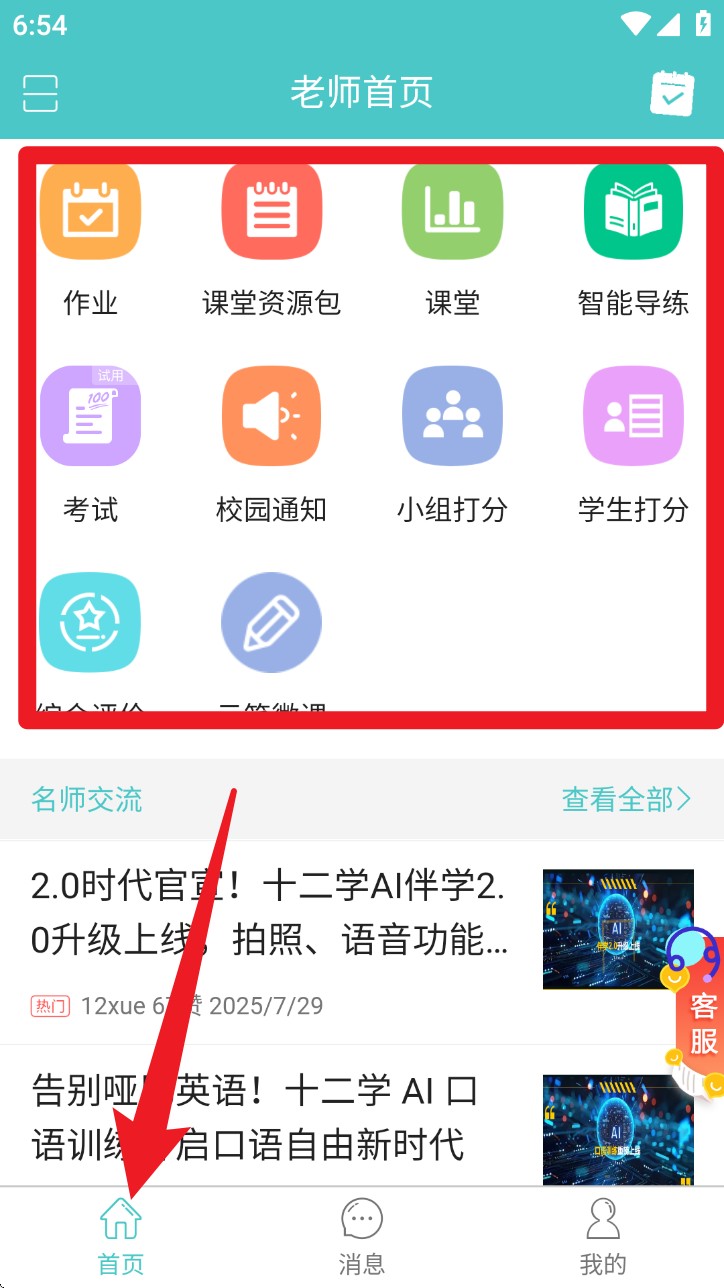Open the sidebar menu at top left
Image resolution: width=724 pixels, height=1288 pixels.
[40, 92]
